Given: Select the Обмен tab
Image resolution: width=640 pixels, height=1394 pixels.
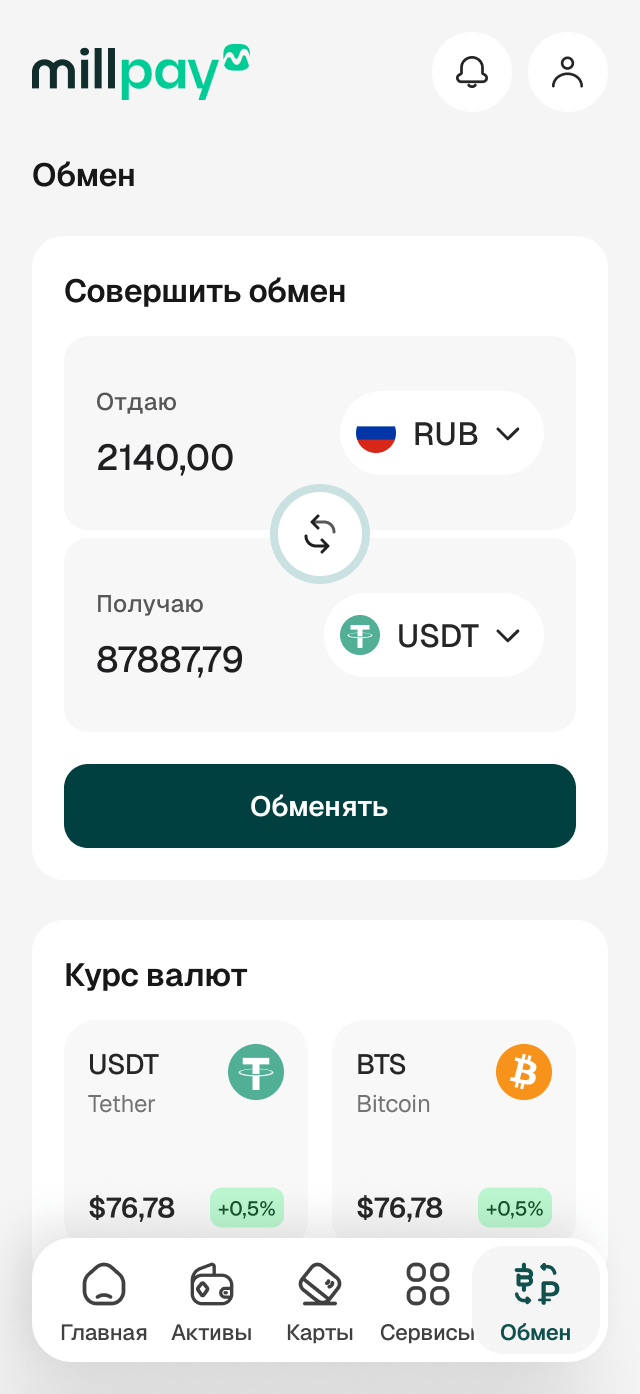Looking at the screenshot, I should point(536,1300).
